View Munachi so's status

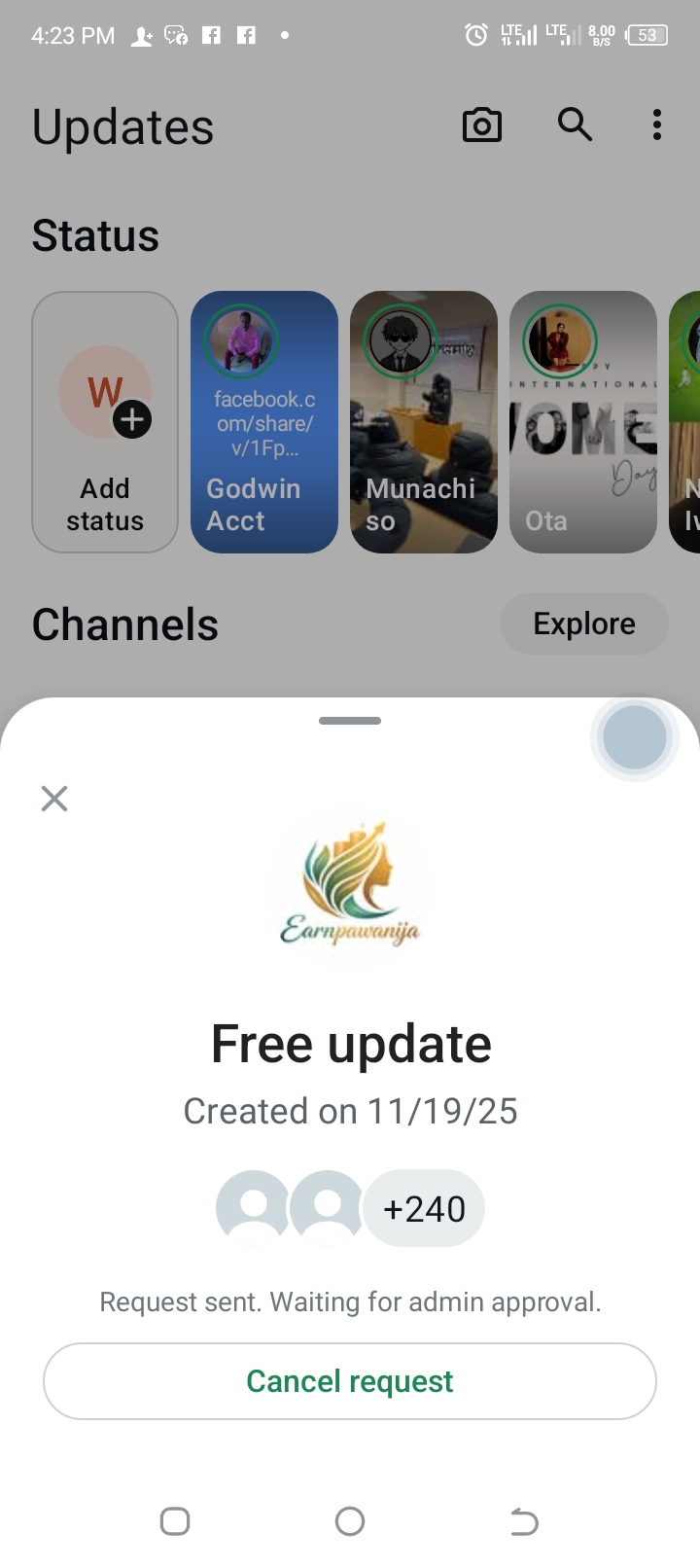(x=424, y=422)
